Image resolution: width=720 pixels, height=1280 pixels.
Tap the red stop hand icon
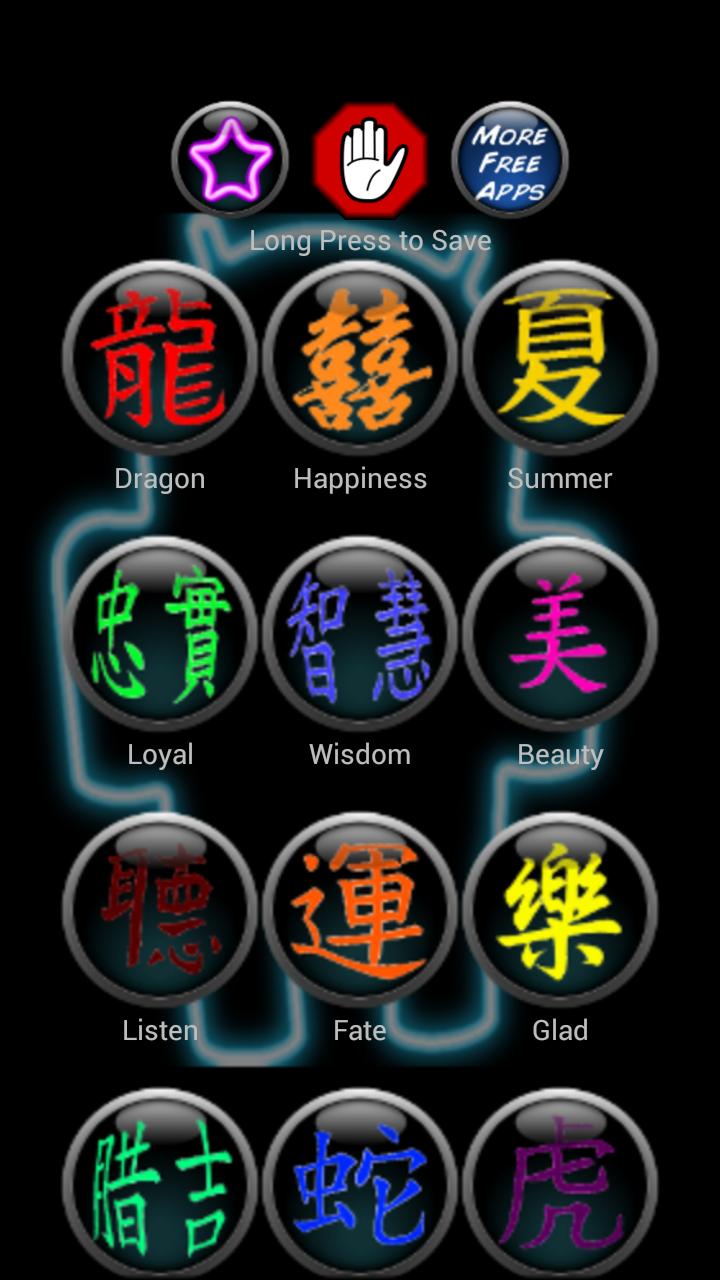click(370, 160)
